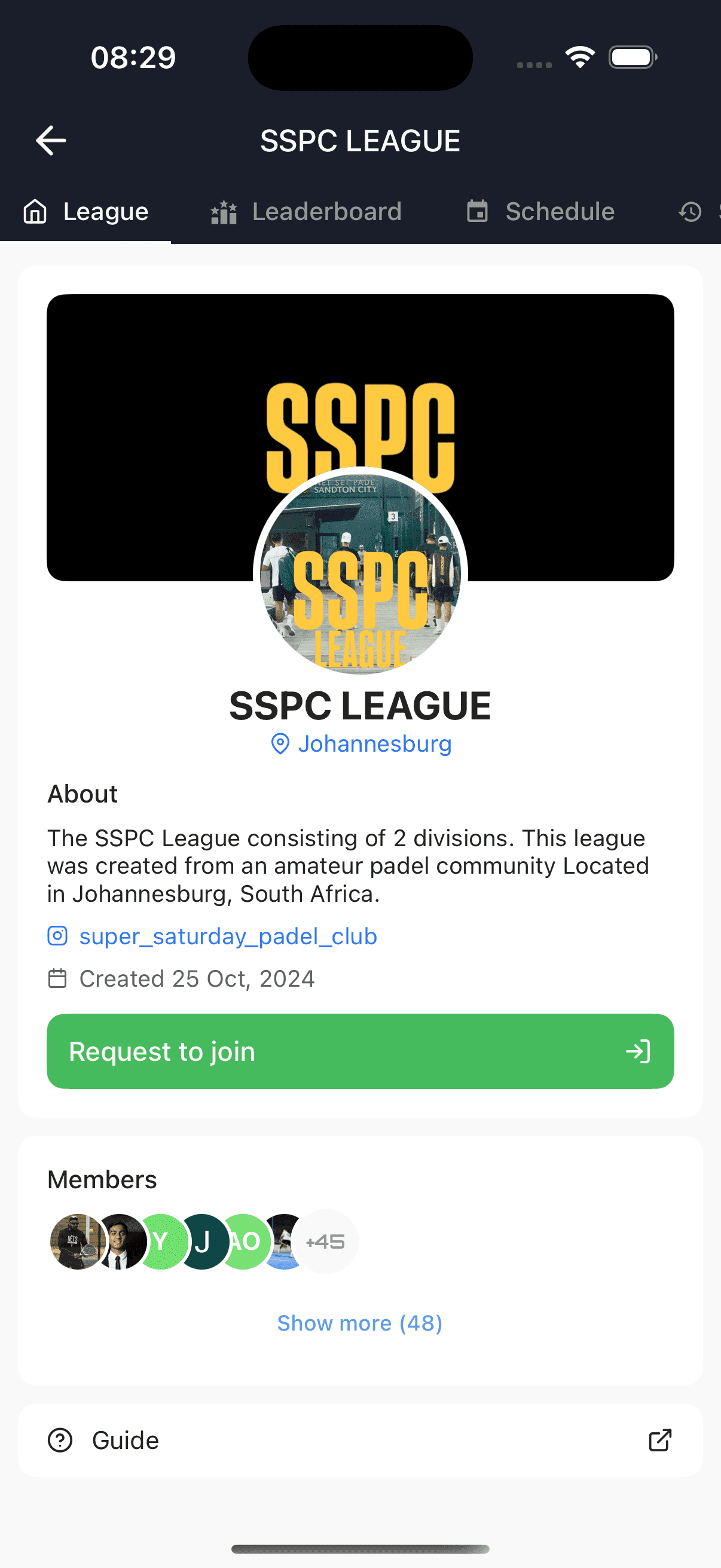Image resolution: width=721 pixels, height=1568 pixels.
Task: Tap Request to join button
Action: 360,1051
